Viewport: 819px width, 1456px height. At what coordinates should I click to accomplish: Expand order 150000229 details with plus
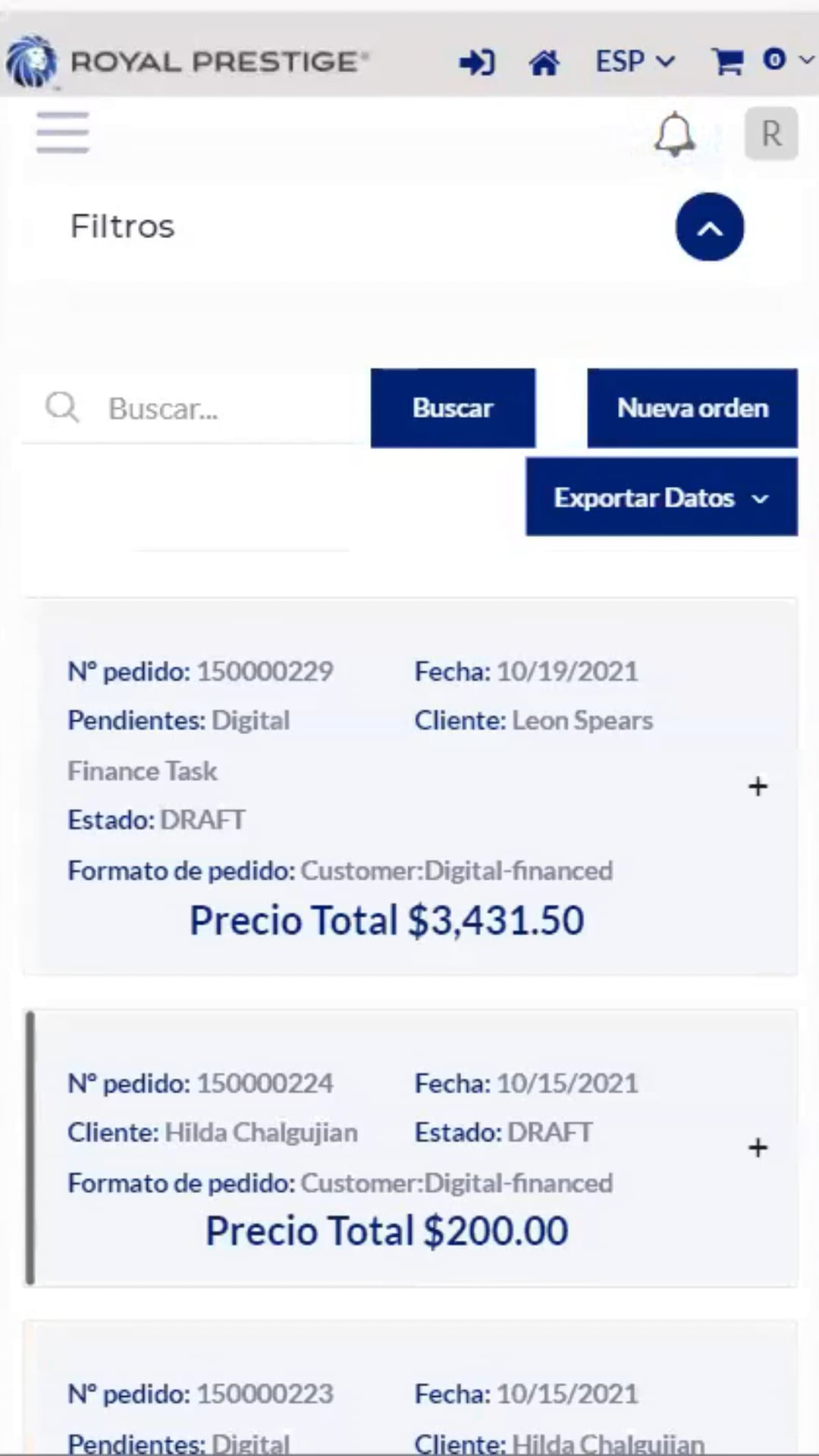(758, 786)
